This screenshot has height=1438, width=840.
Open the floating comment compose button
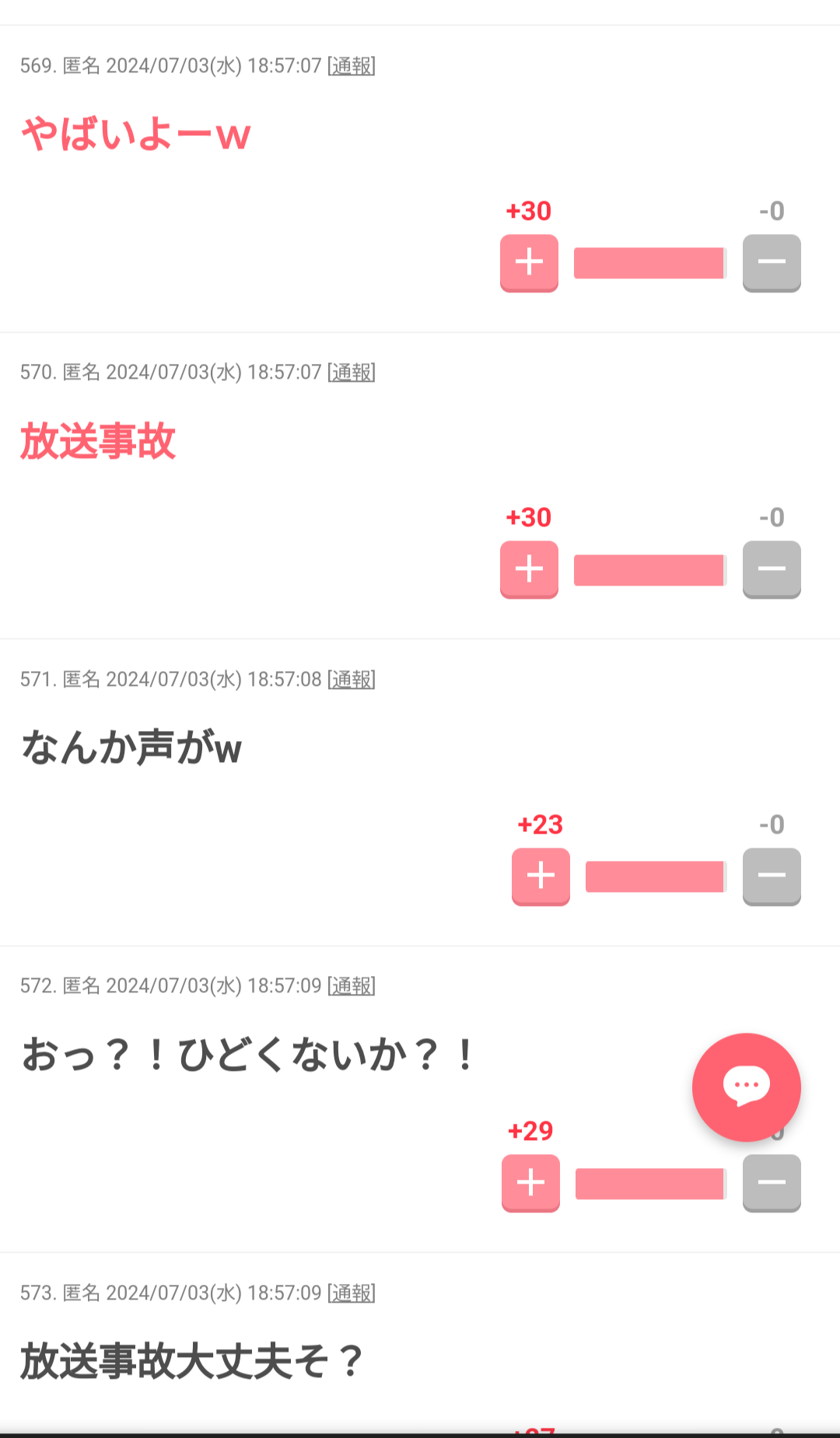(747, 1087)
